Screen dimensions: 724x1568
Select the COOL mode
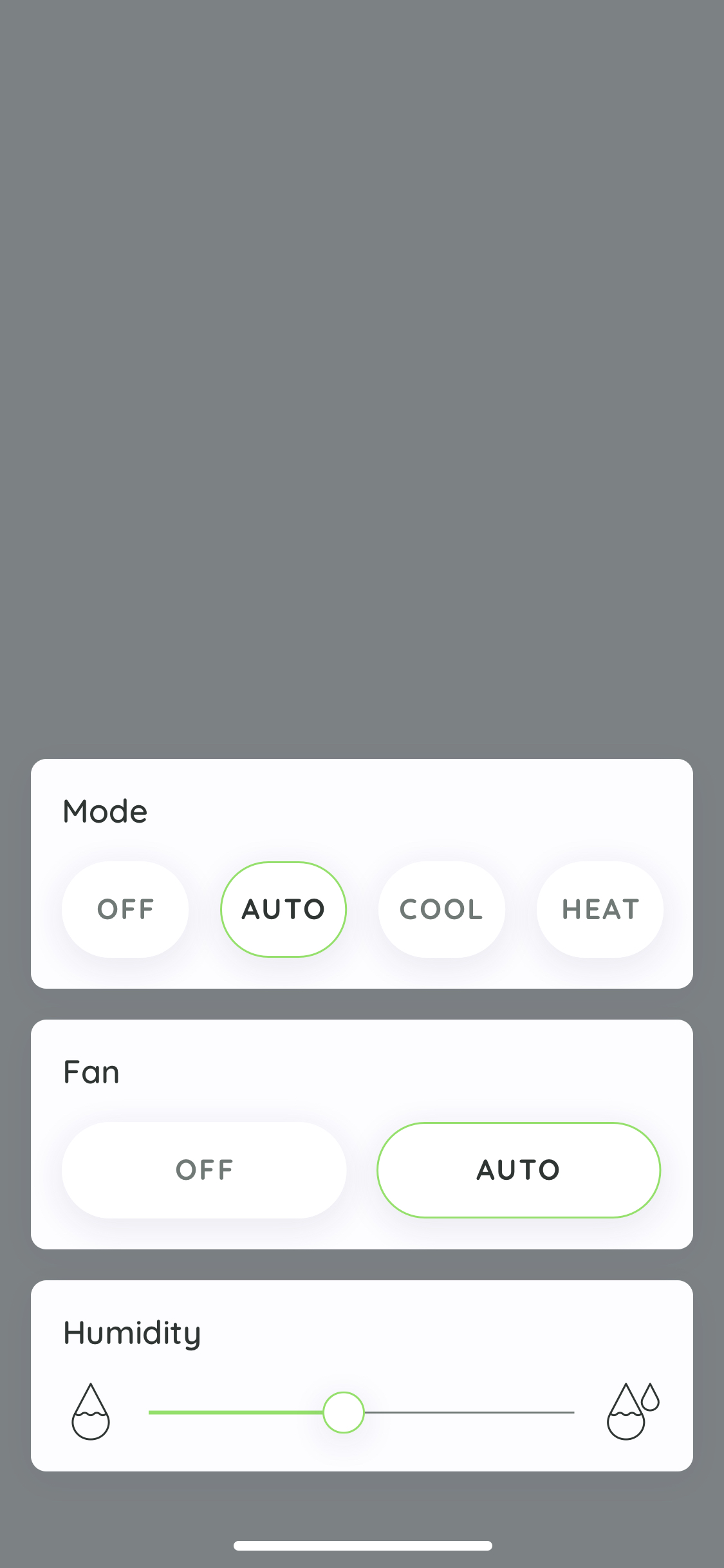441,909
